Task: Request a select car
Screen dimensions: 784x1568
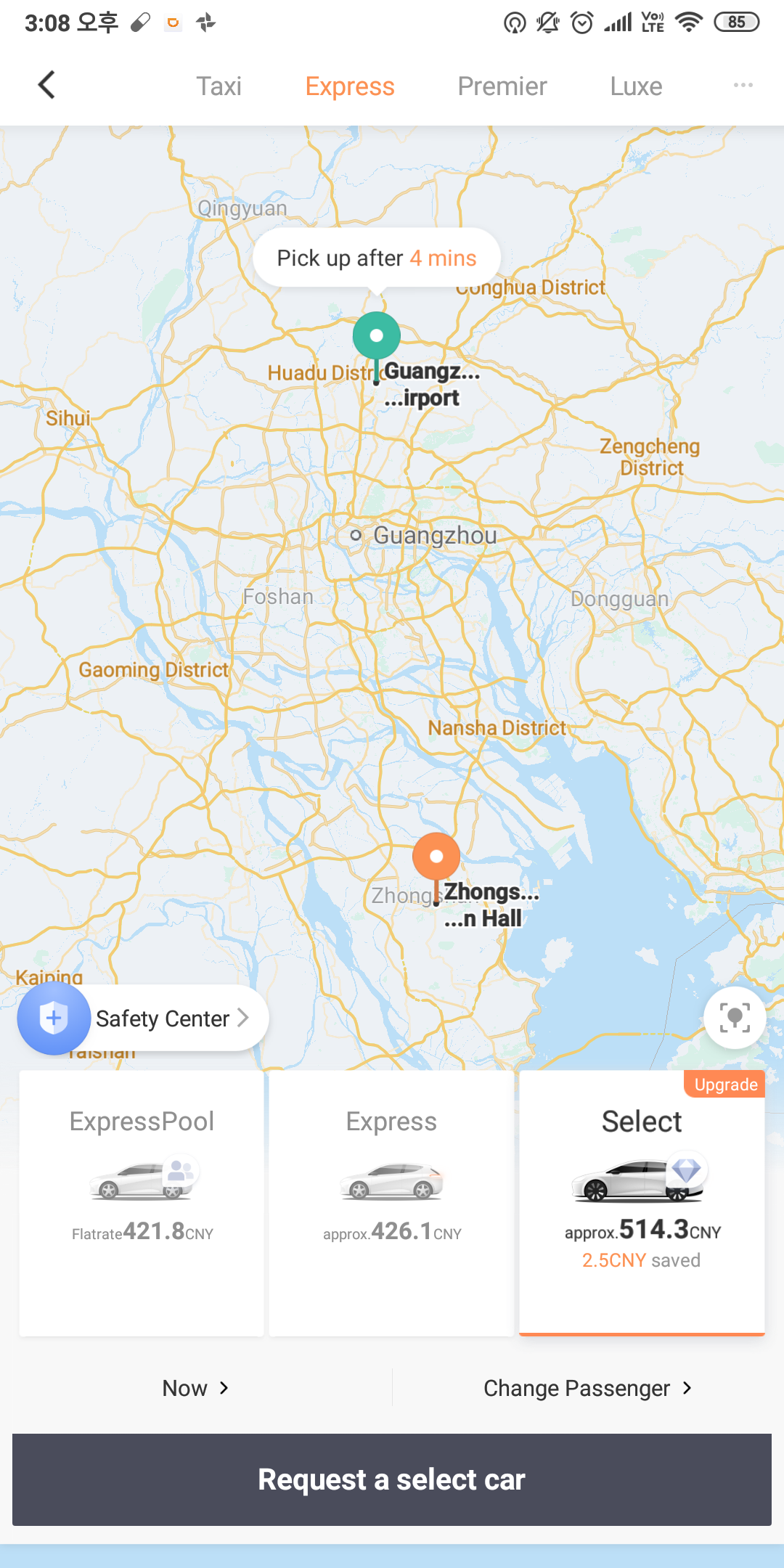Action: [392, 1479]
